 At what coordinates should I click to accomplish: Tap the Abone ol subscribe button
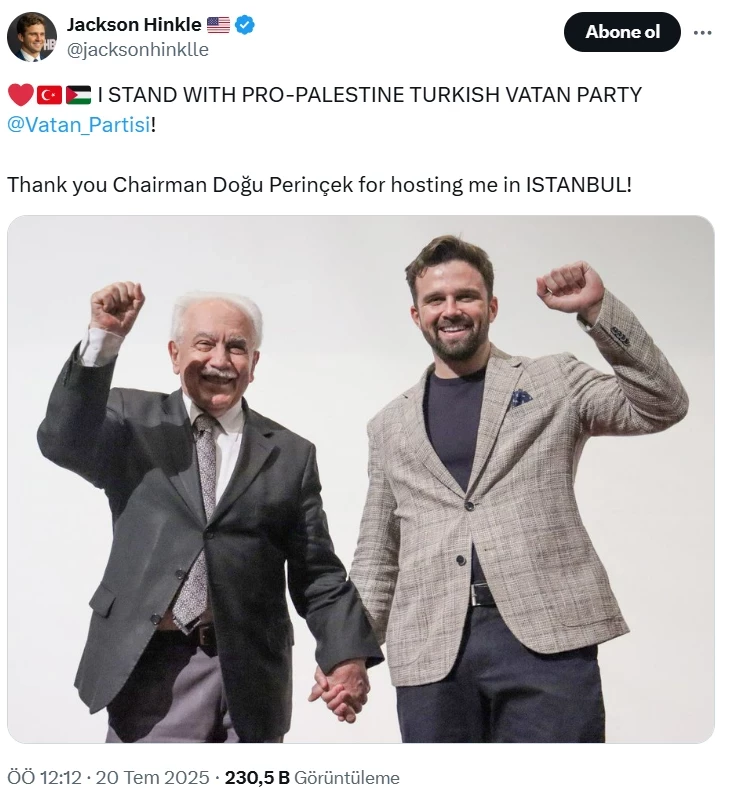(x=622, y=32)
